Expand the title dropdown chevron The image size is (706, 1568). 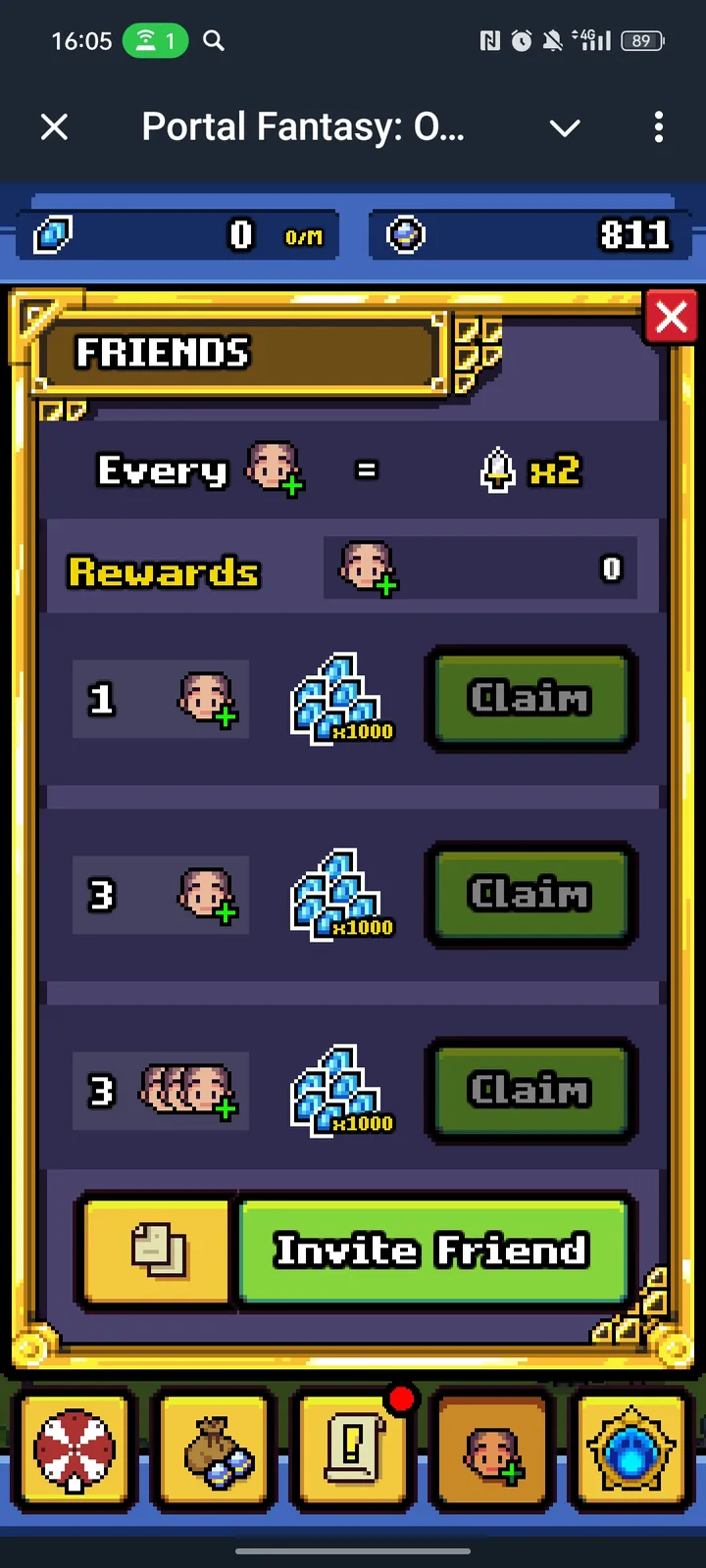pos(565,127)
